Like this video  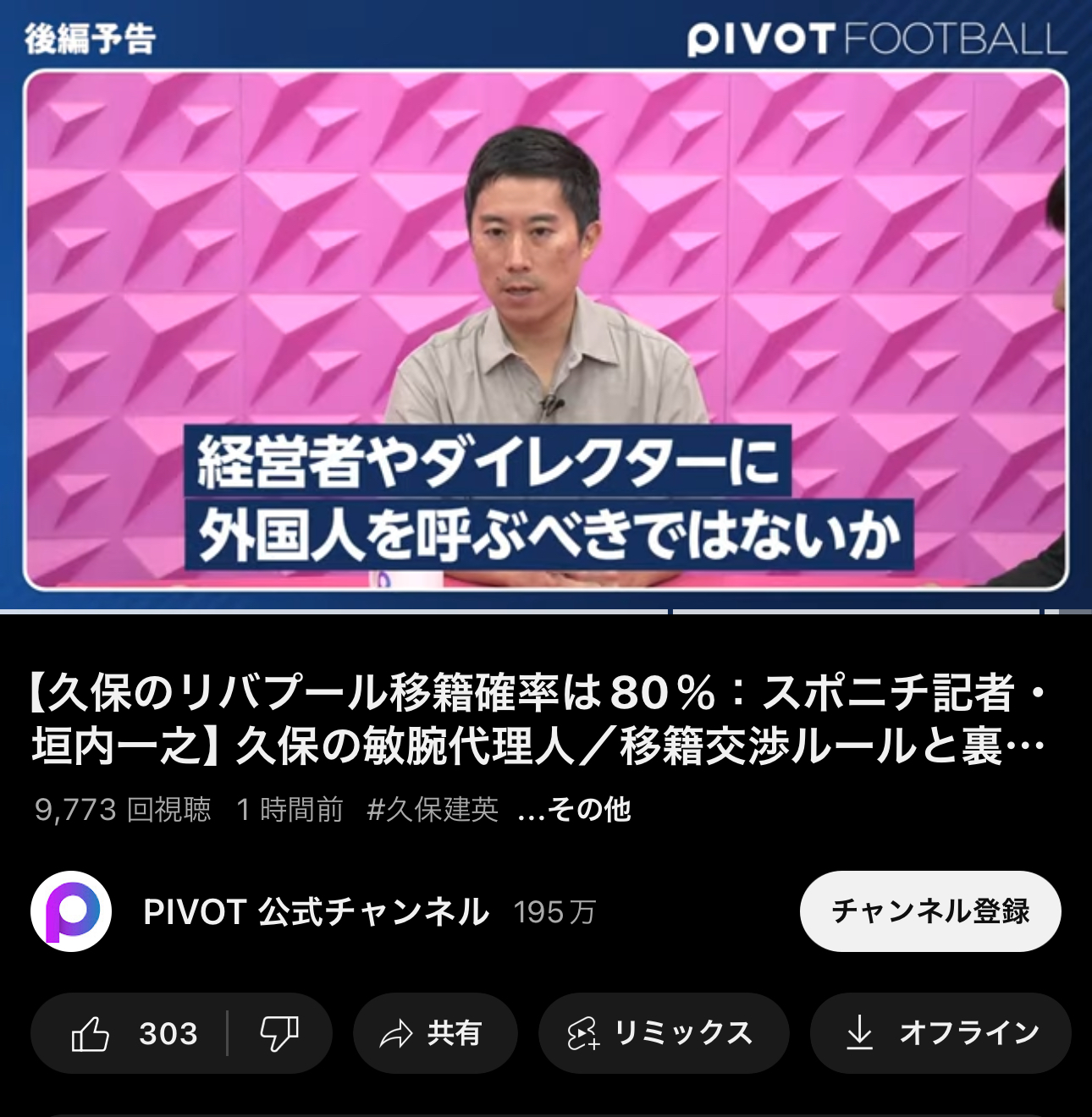pyautogui.click(x=132, y=1033)
